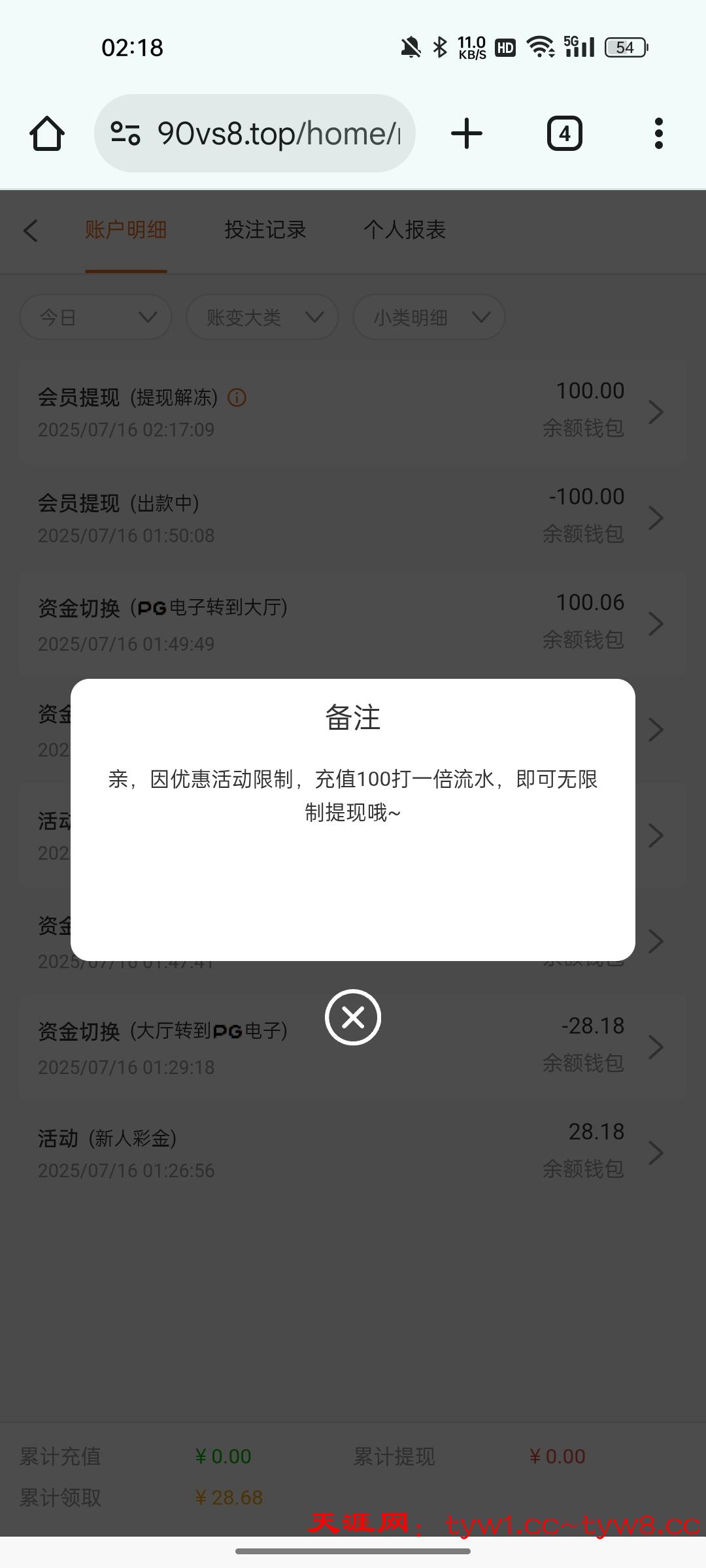Open 会员提现 (出款中) record
Screen dimensions: 706x1568
353,517
